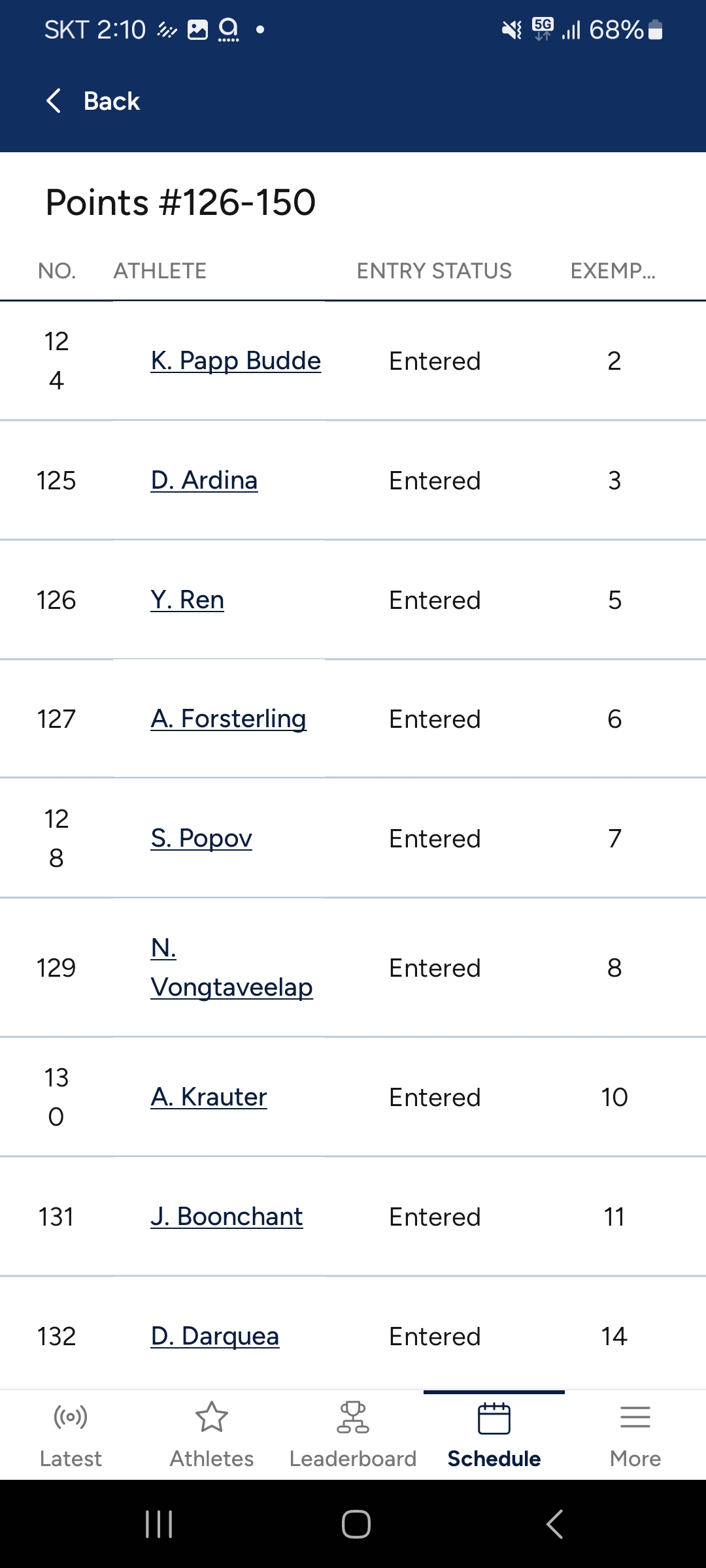Image resolution: width=706 pixels, height=1568 pixels.
Task: Select the Schedule tab
Action: click(494, 1435)
